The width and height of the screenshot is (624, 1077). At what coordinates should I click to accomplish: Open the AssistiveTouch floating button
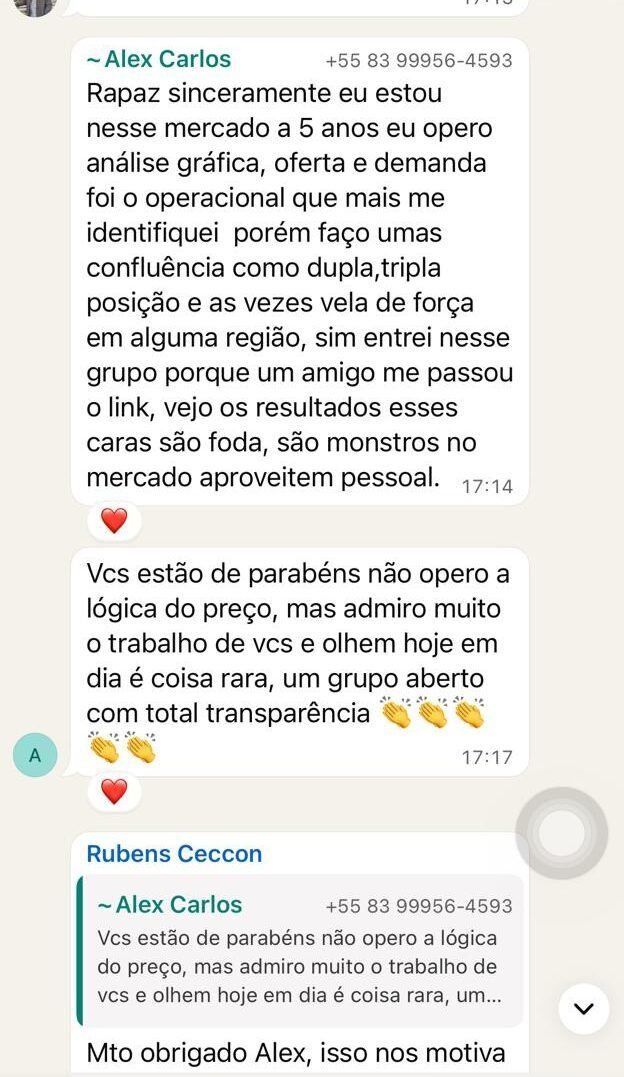(562, 833)
